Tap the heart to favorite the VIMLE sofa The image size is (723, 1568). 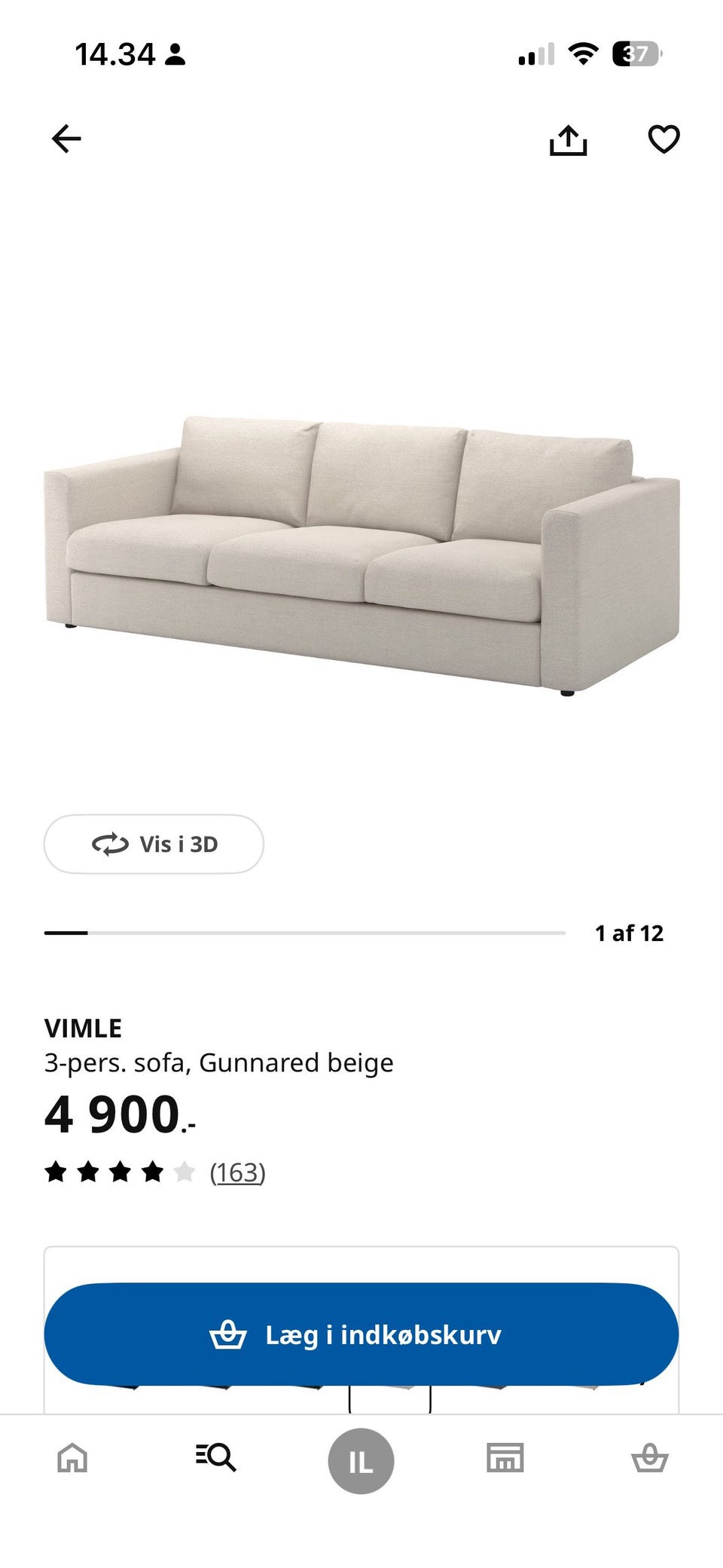coord(664,139)
